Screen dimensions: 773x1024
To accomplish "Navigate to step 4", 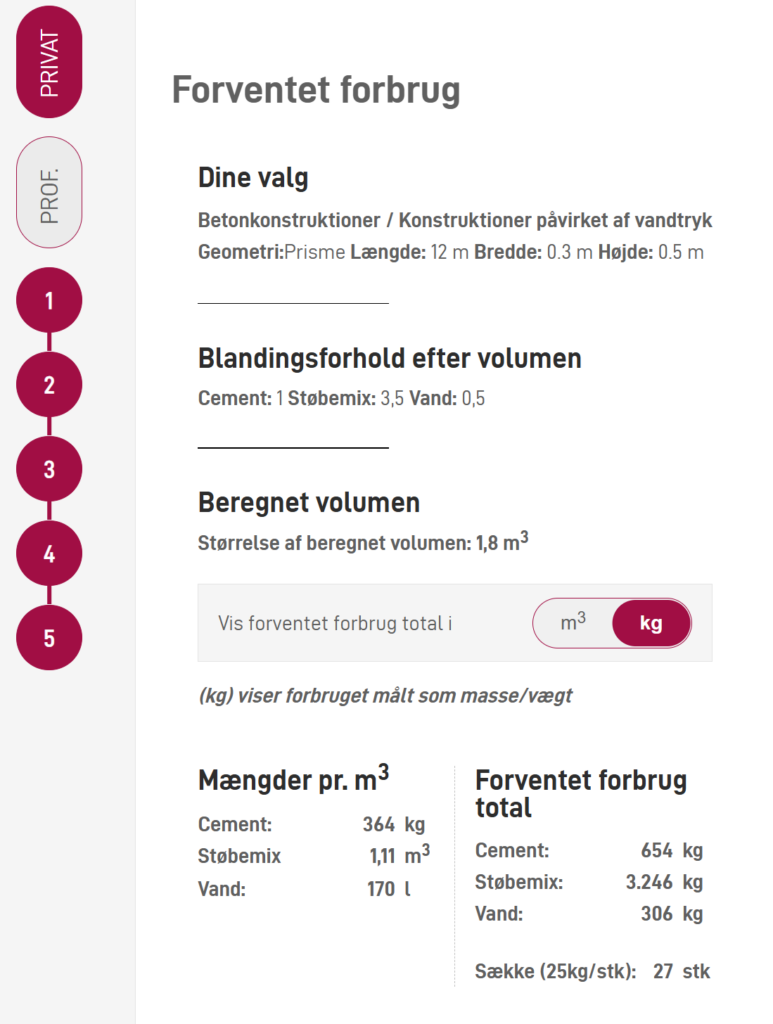I will coord(49,553).
